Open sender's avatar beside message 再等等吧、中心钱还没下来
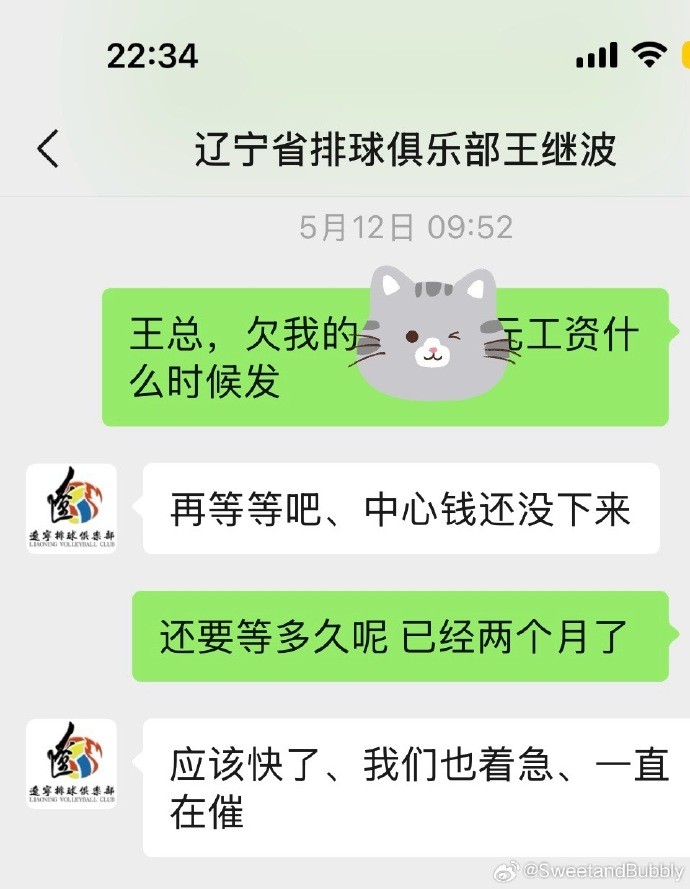Viewport: 690px width, 889px height. coord(71,509)
